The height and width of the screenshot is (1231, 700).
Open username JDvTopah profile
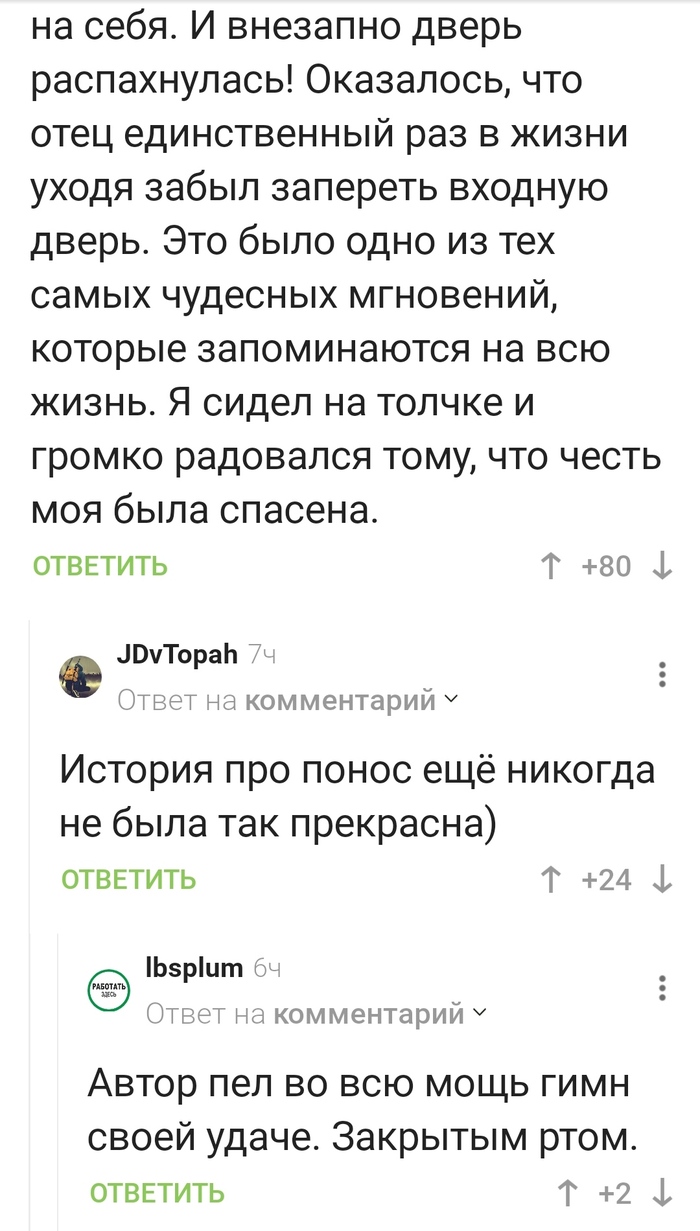[177, 655]
